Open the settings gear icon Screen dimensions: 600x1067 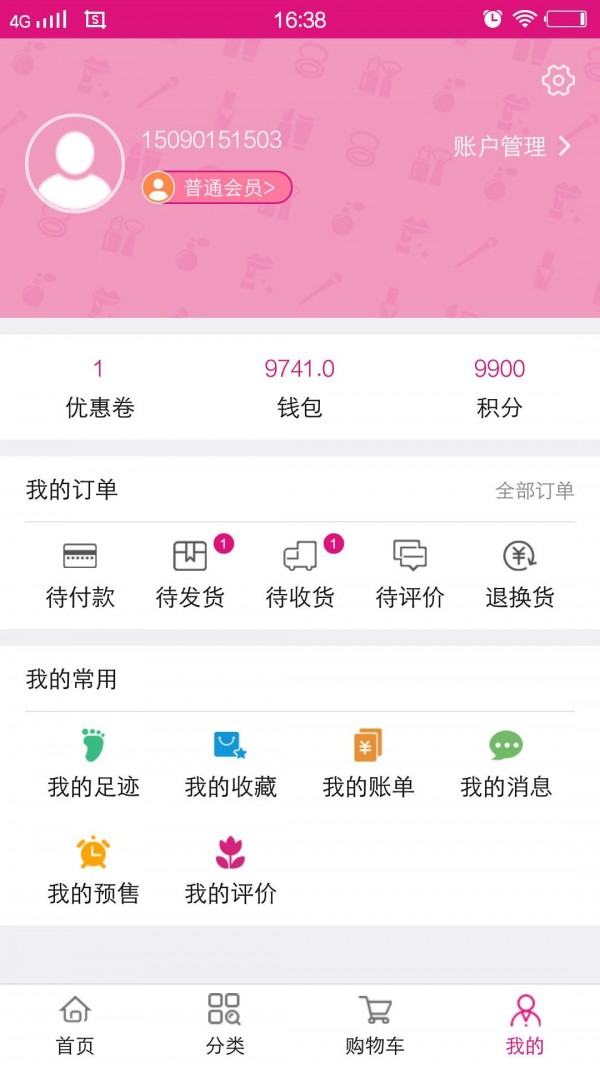pos(558,80)
